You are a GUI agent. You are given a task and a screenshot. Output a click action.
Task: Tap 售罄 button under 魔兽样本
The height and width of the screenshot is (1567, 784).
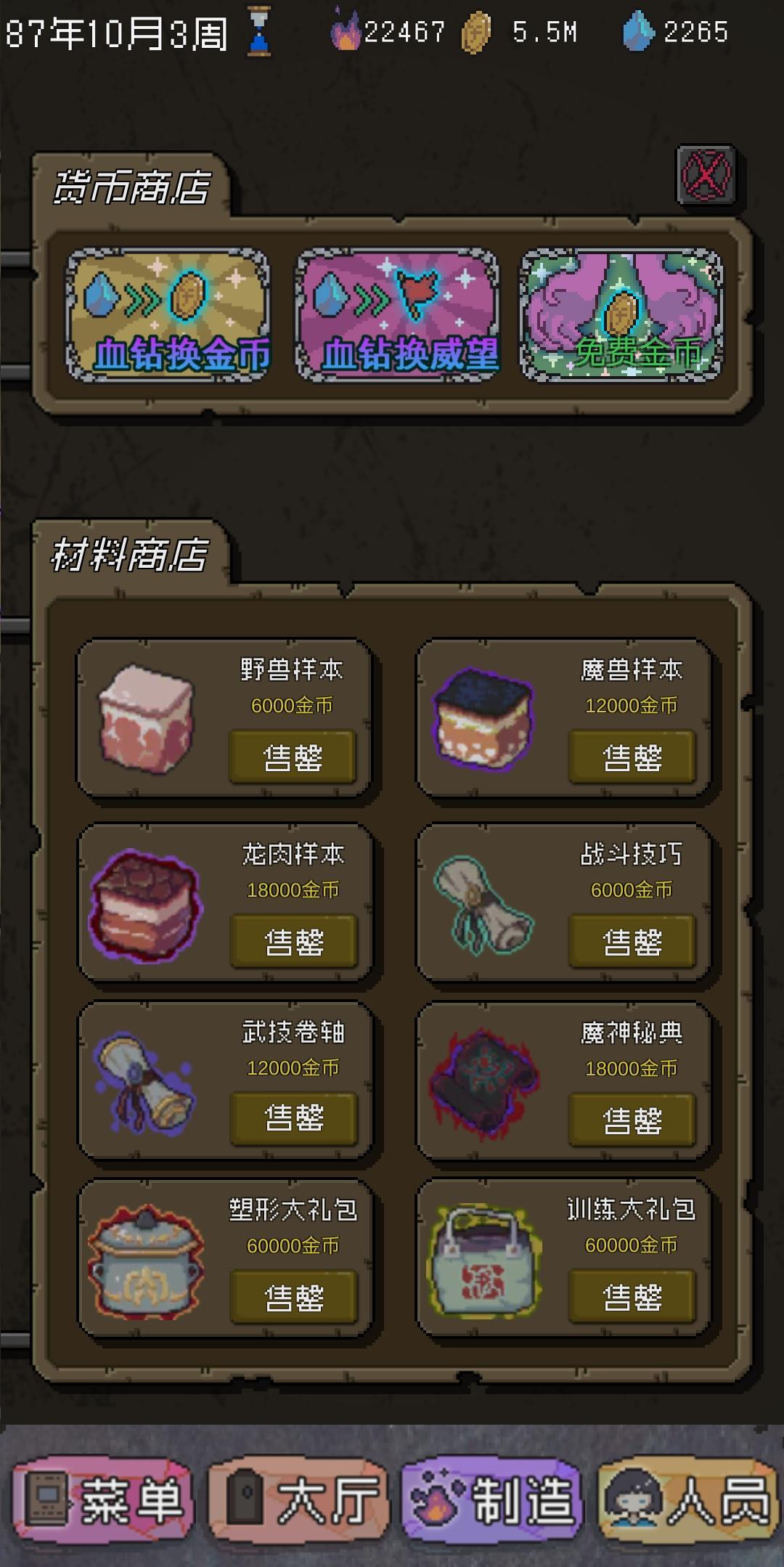coord(632,757)
